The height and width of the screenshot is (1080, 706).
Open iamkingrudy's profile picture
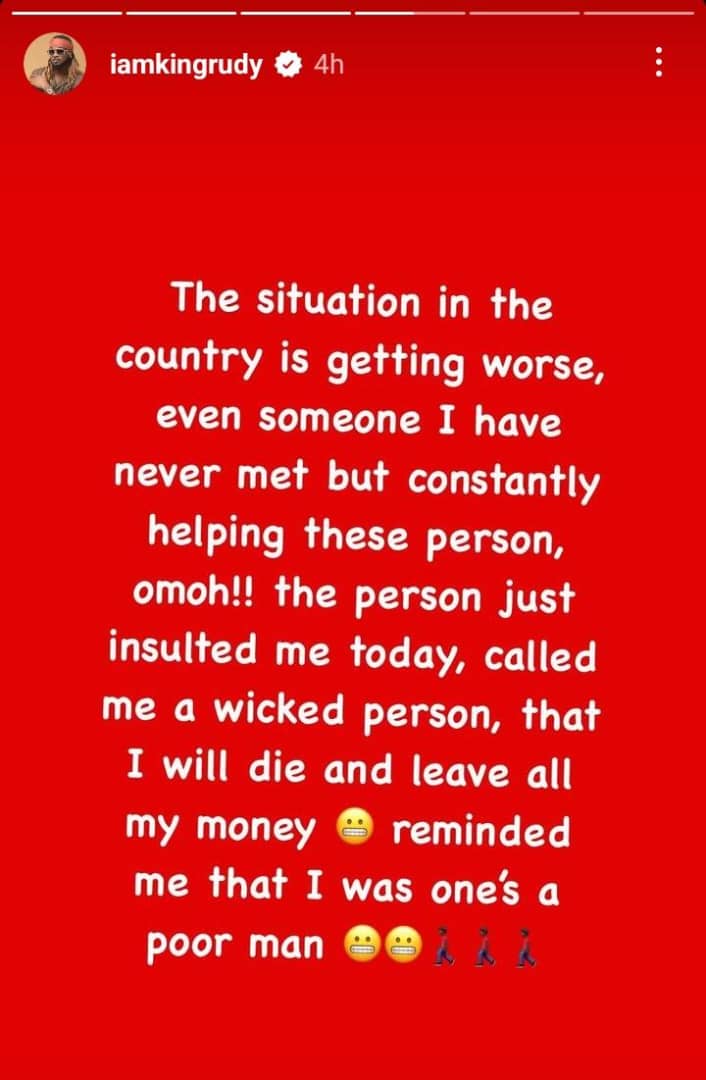click(55, 64)
